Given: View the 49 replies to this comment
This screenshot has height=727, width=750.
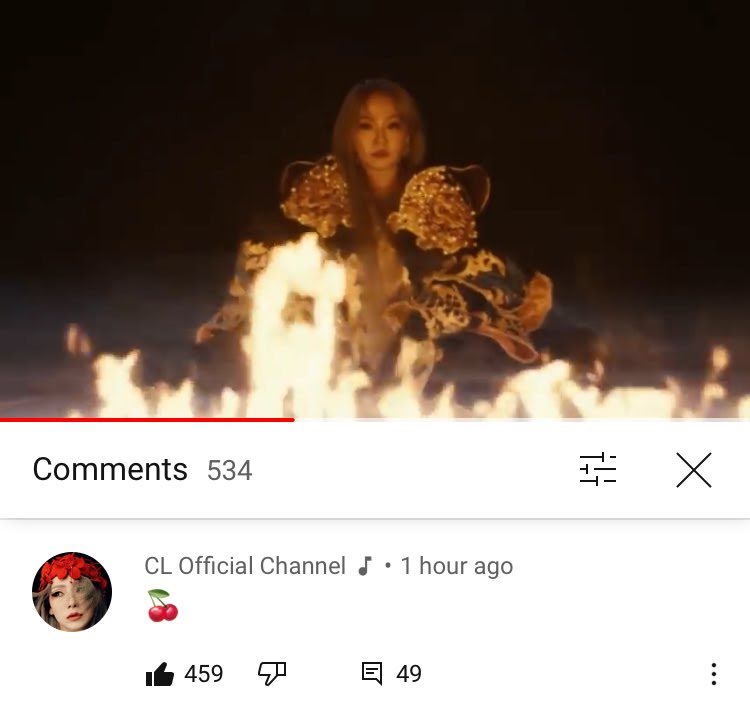Looking at the screenshot, I should pyautogui.click(x=391, y=674).
